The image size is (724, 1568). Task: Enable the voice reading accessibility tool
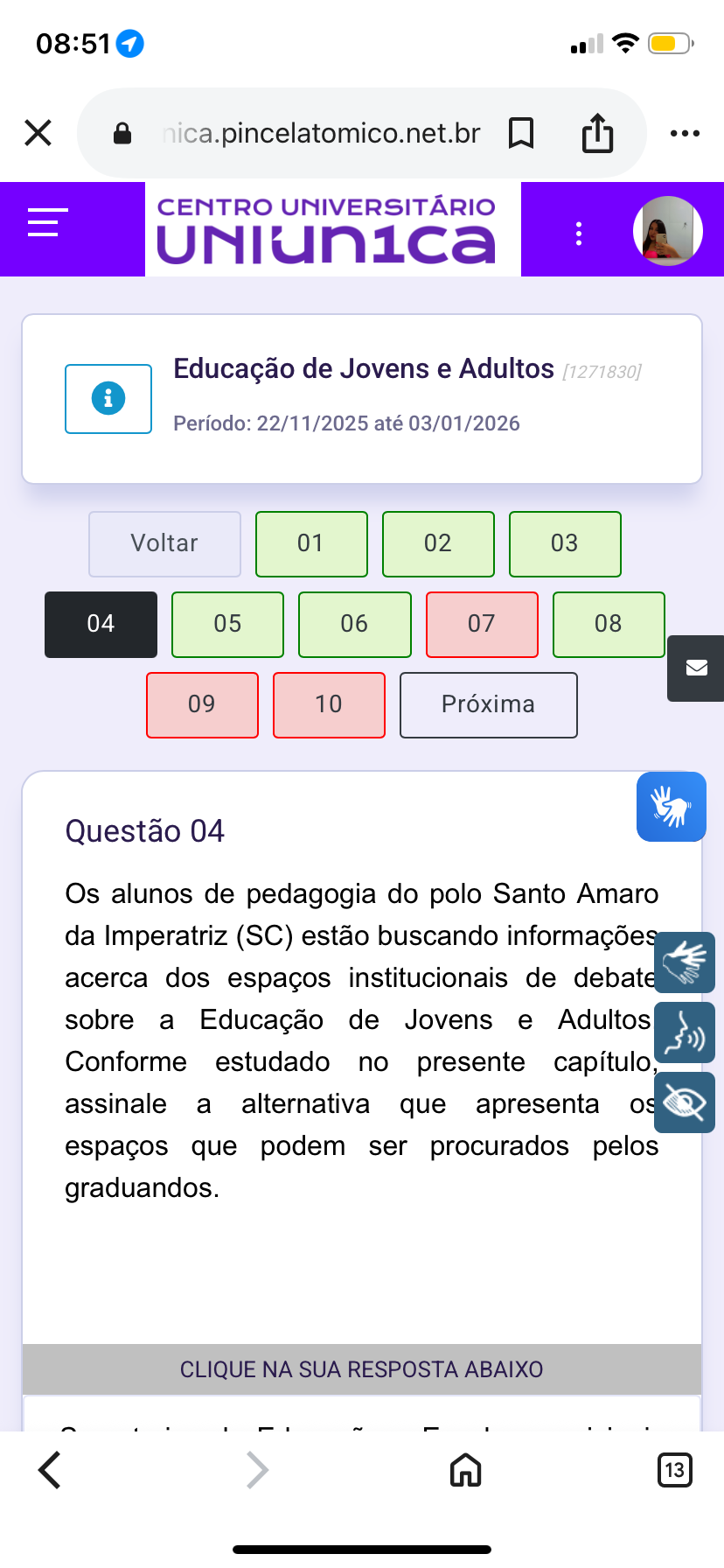coord(685,1032)
